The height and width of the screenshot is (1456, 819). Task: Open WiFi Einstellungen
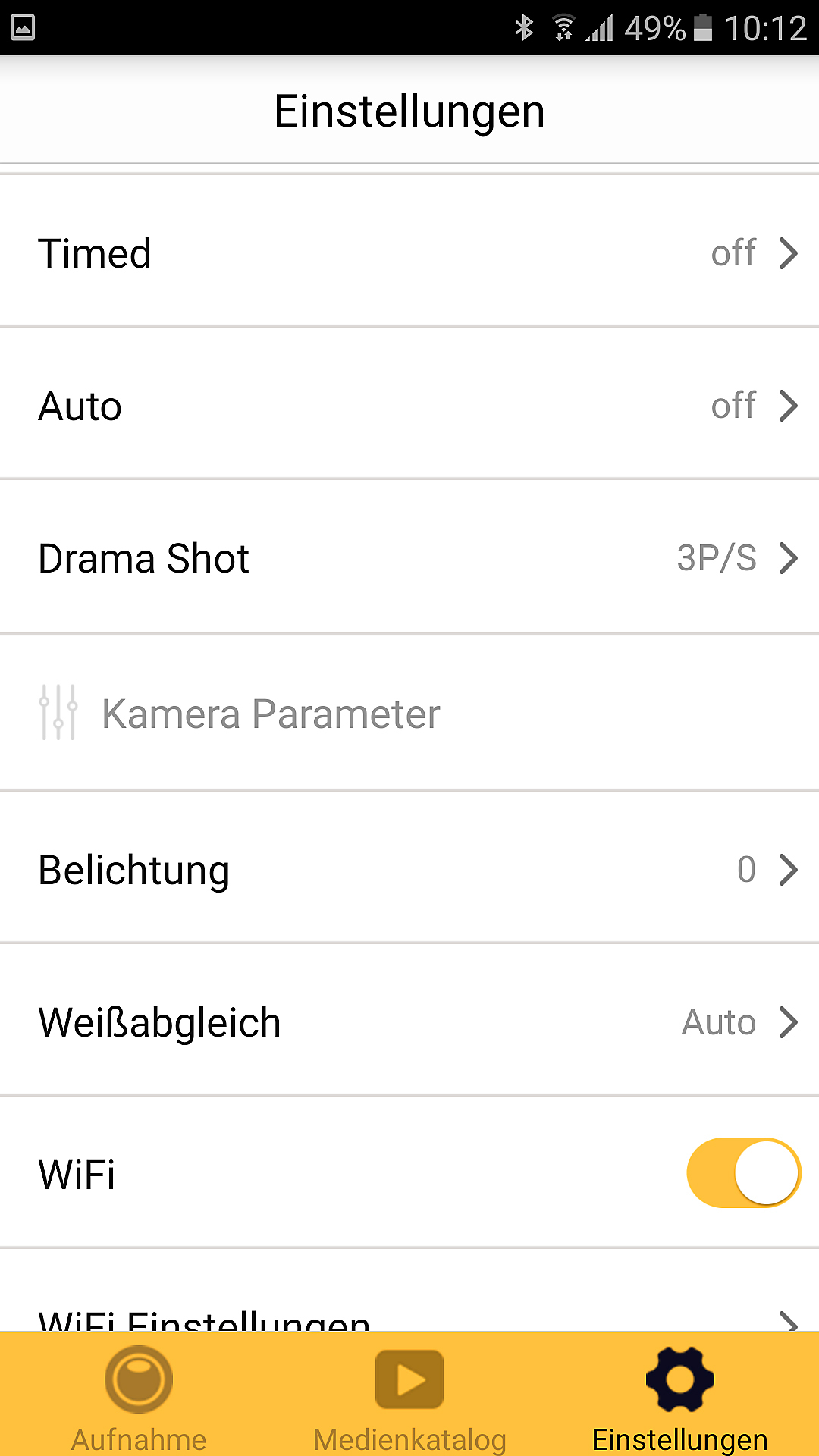[x=409, y=1316]
